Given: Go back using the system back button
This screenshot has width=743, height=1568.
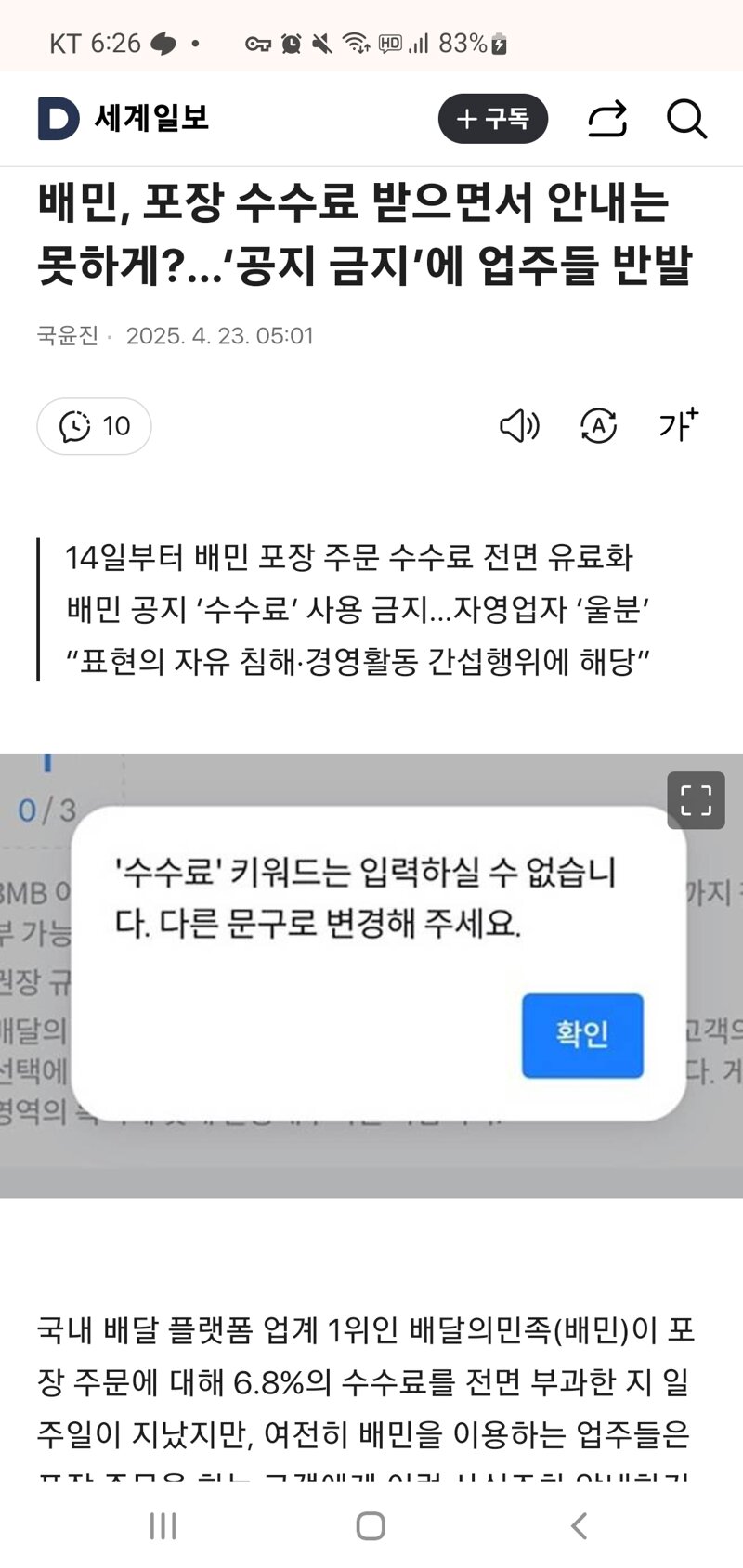Looking at the screenshot, I should pos(579,1525).
